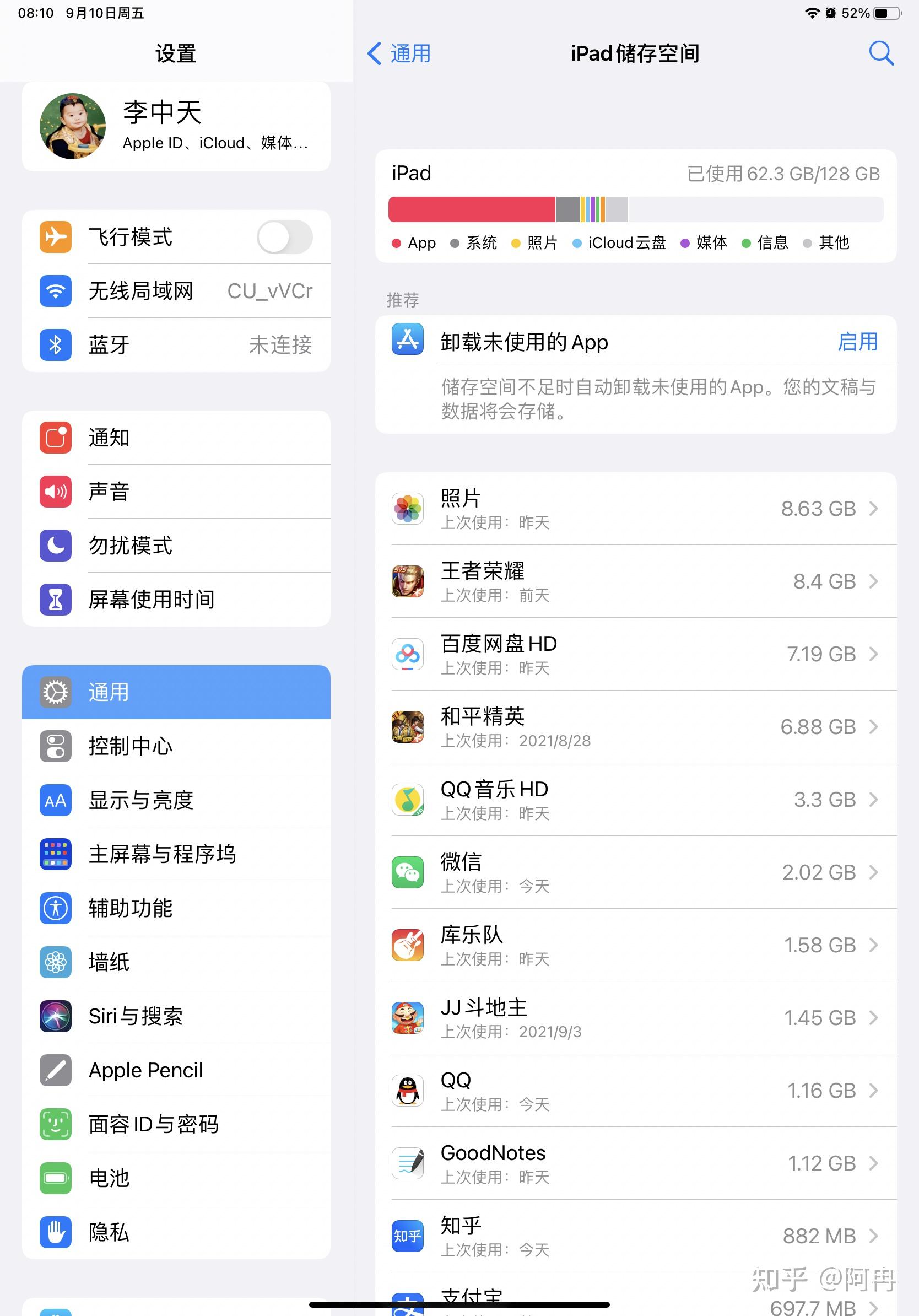The image size is (919, 1316).
Task: Open 电池 settings
Action: point(176,1177)
